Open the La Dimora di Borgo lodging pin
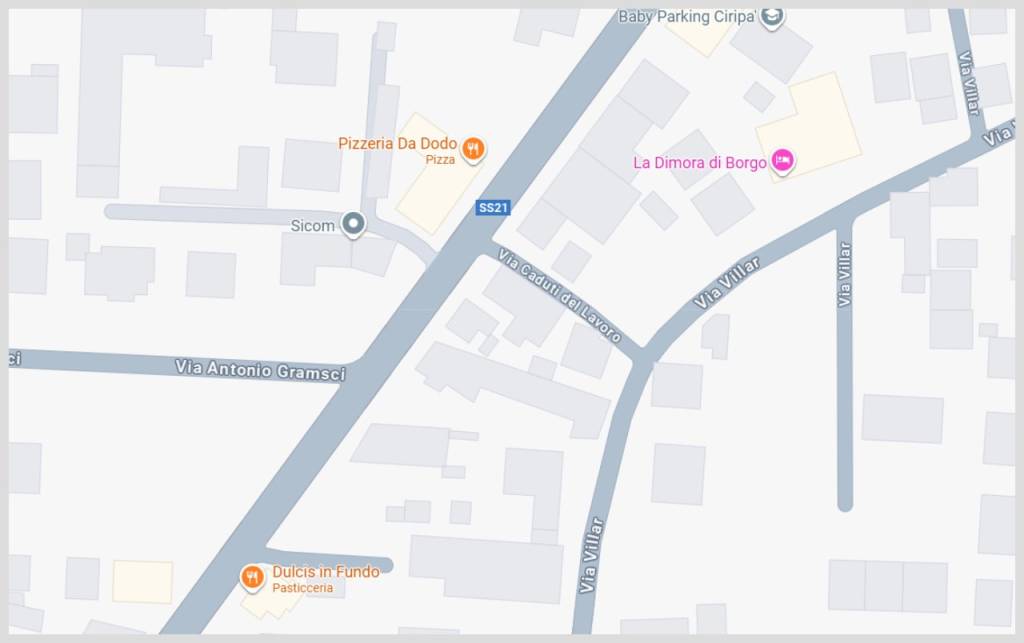 [x=782, y=160]
